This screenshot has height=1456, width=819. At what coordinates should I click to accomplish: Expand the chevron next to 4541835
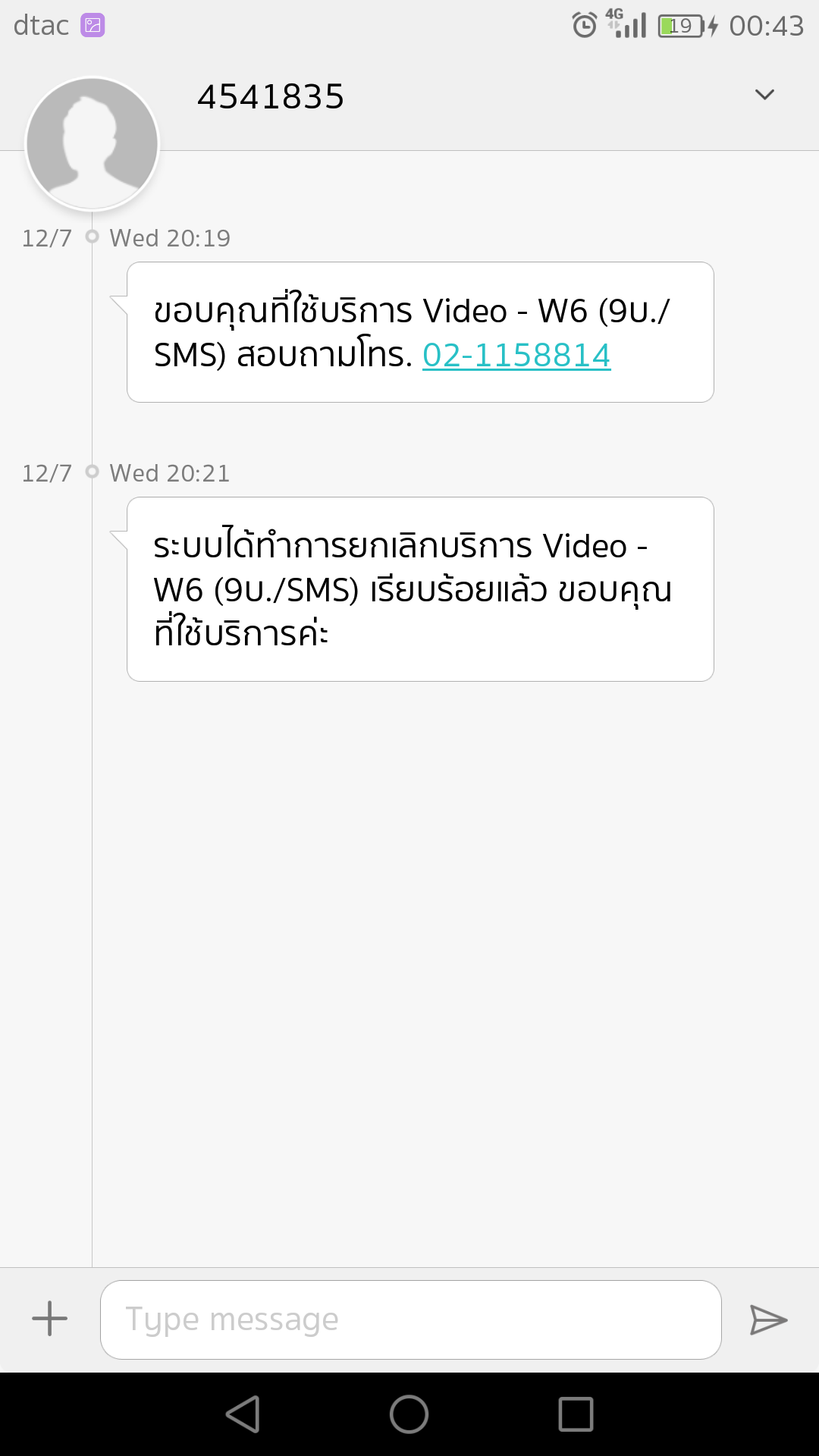coord(764,95)
